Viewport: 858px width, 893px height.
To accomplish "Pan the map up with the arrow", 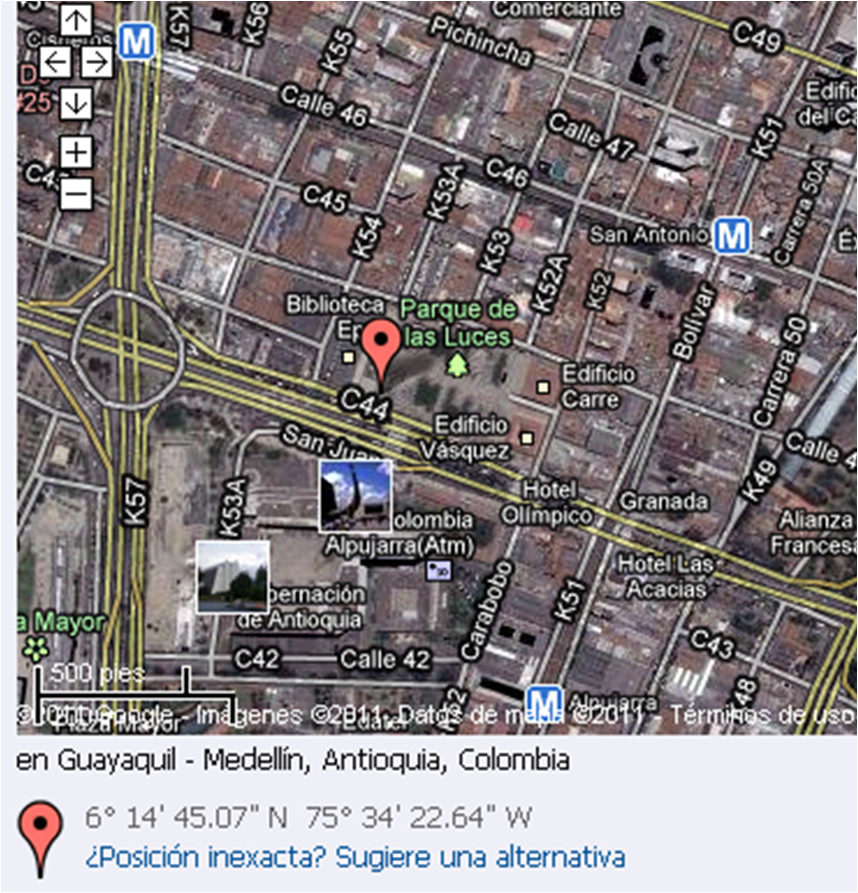I will point(76,20).
